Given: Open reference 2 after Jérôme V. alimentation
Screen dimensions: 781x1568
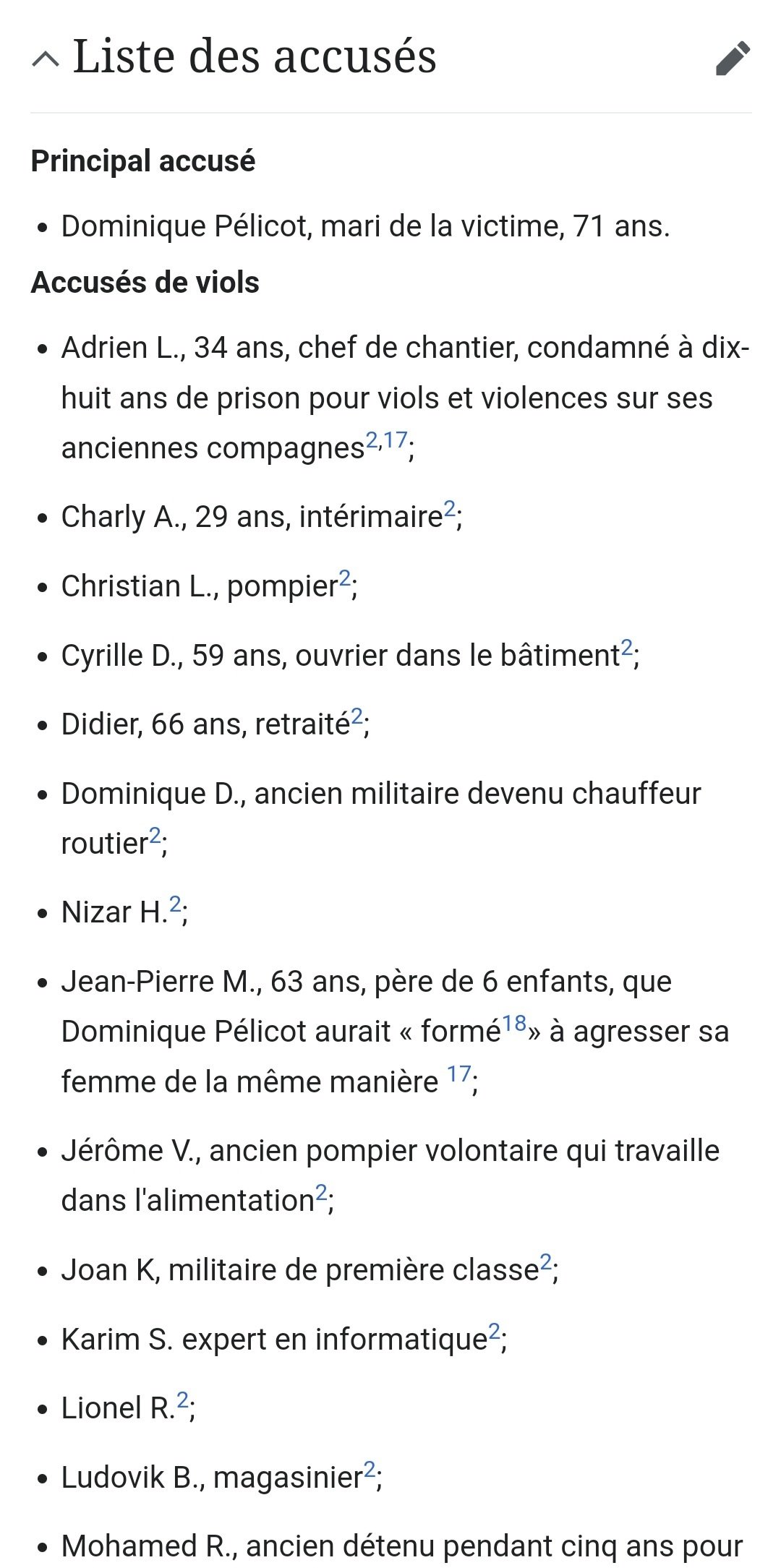Looking at the screenshot, I should pos(321,1192).
